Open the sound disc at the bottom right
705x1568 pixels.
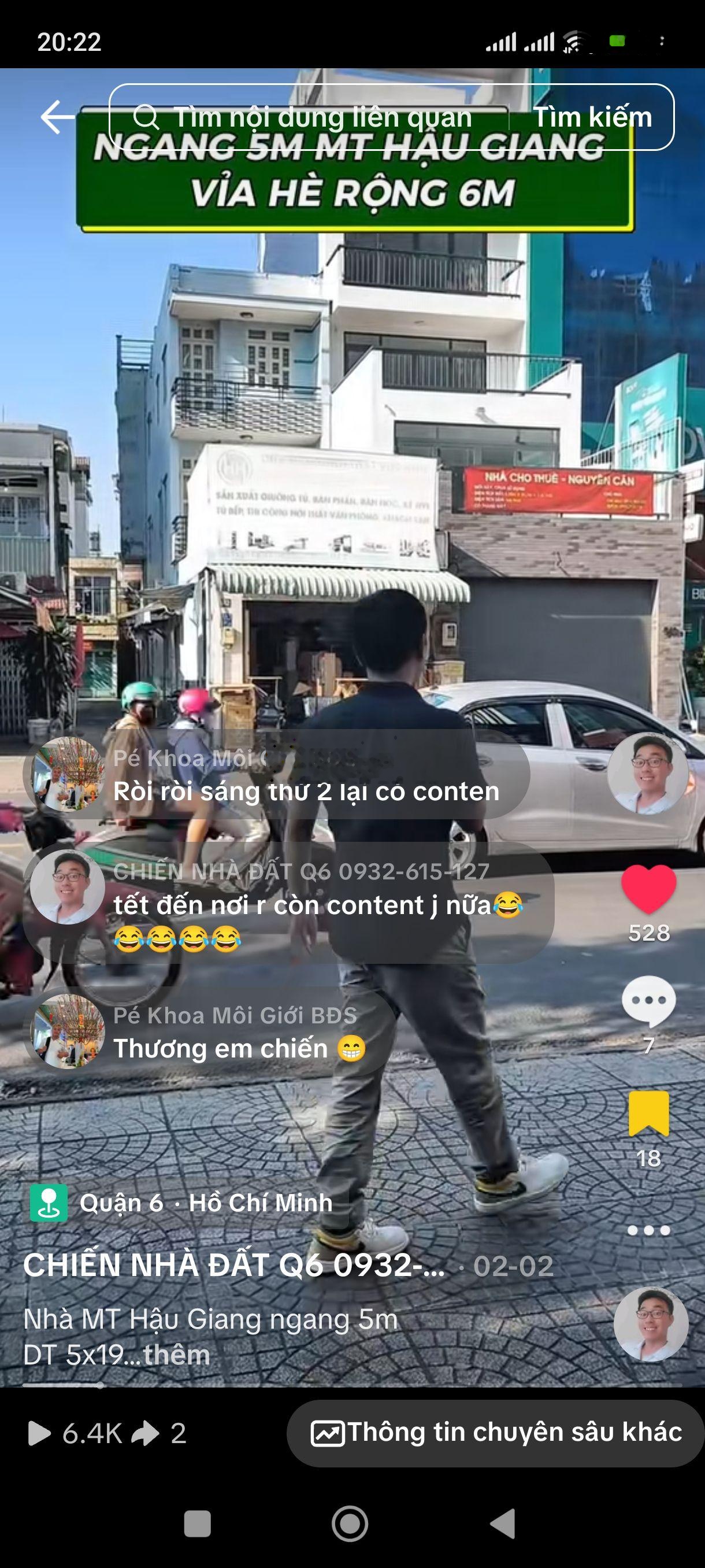651,1324
